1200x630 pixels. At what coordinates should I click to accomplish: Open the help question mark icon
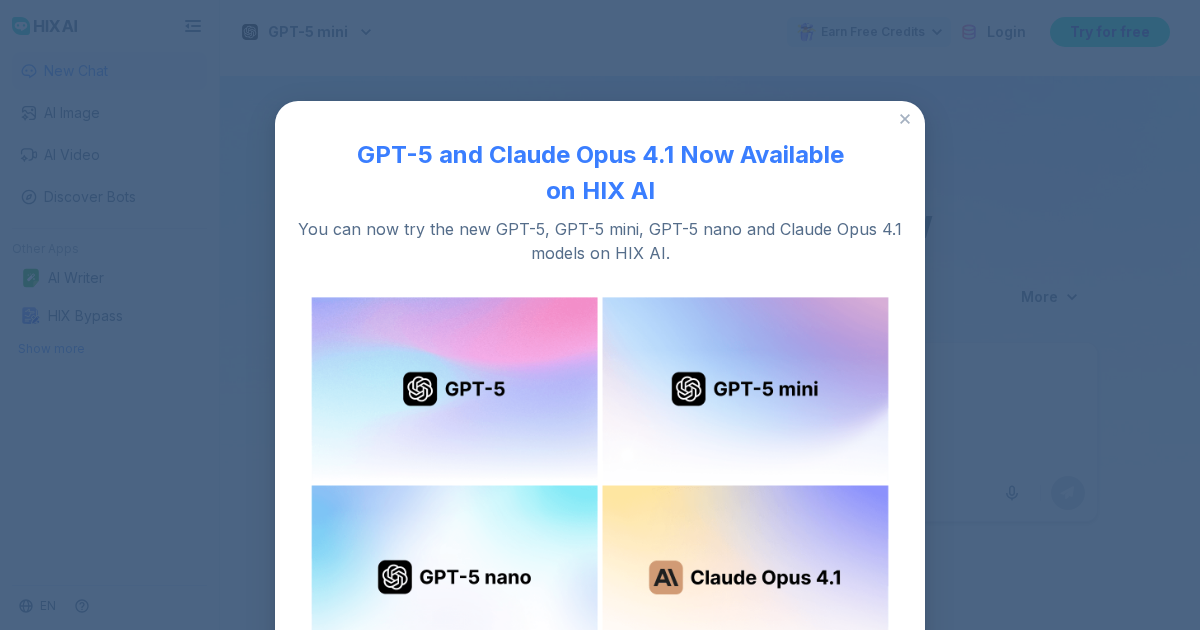[82, 606]
